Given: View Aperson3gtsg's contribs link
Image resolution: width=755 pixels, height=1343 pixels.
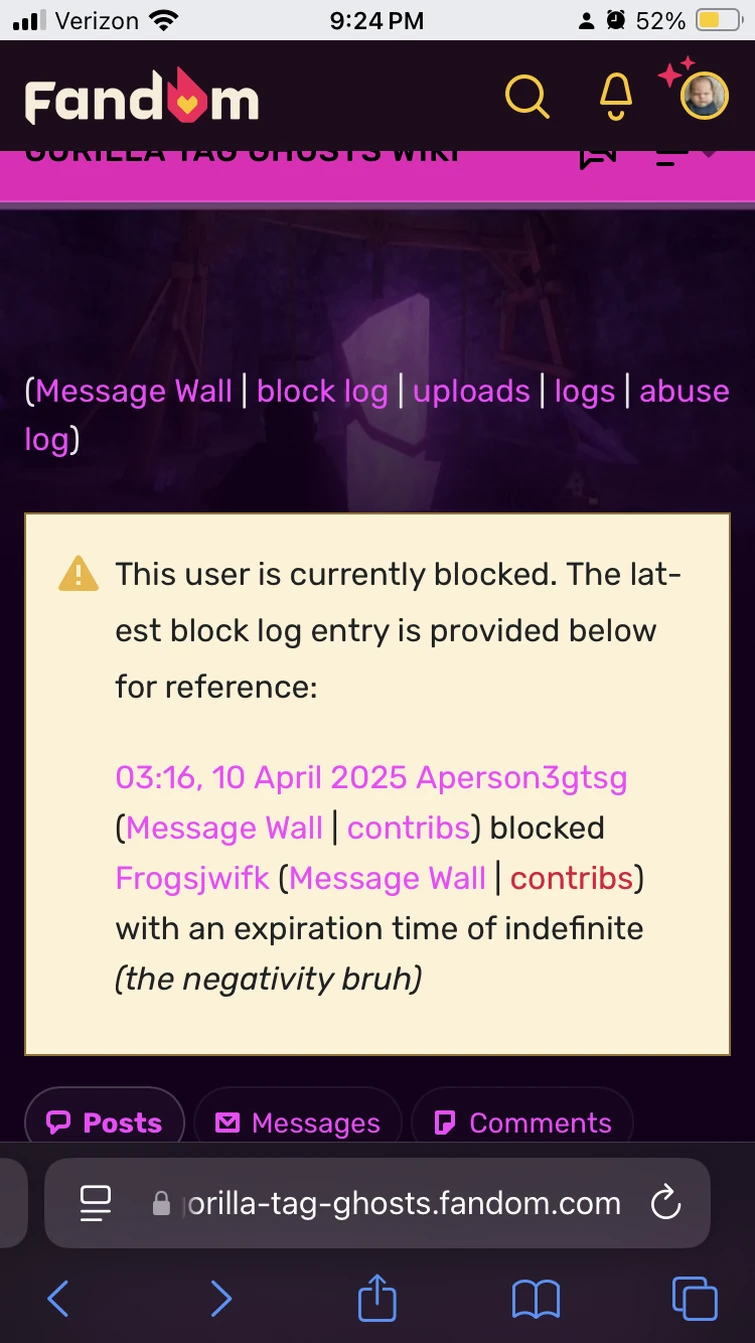Looking at the screenshot, I should click(408, 828).
